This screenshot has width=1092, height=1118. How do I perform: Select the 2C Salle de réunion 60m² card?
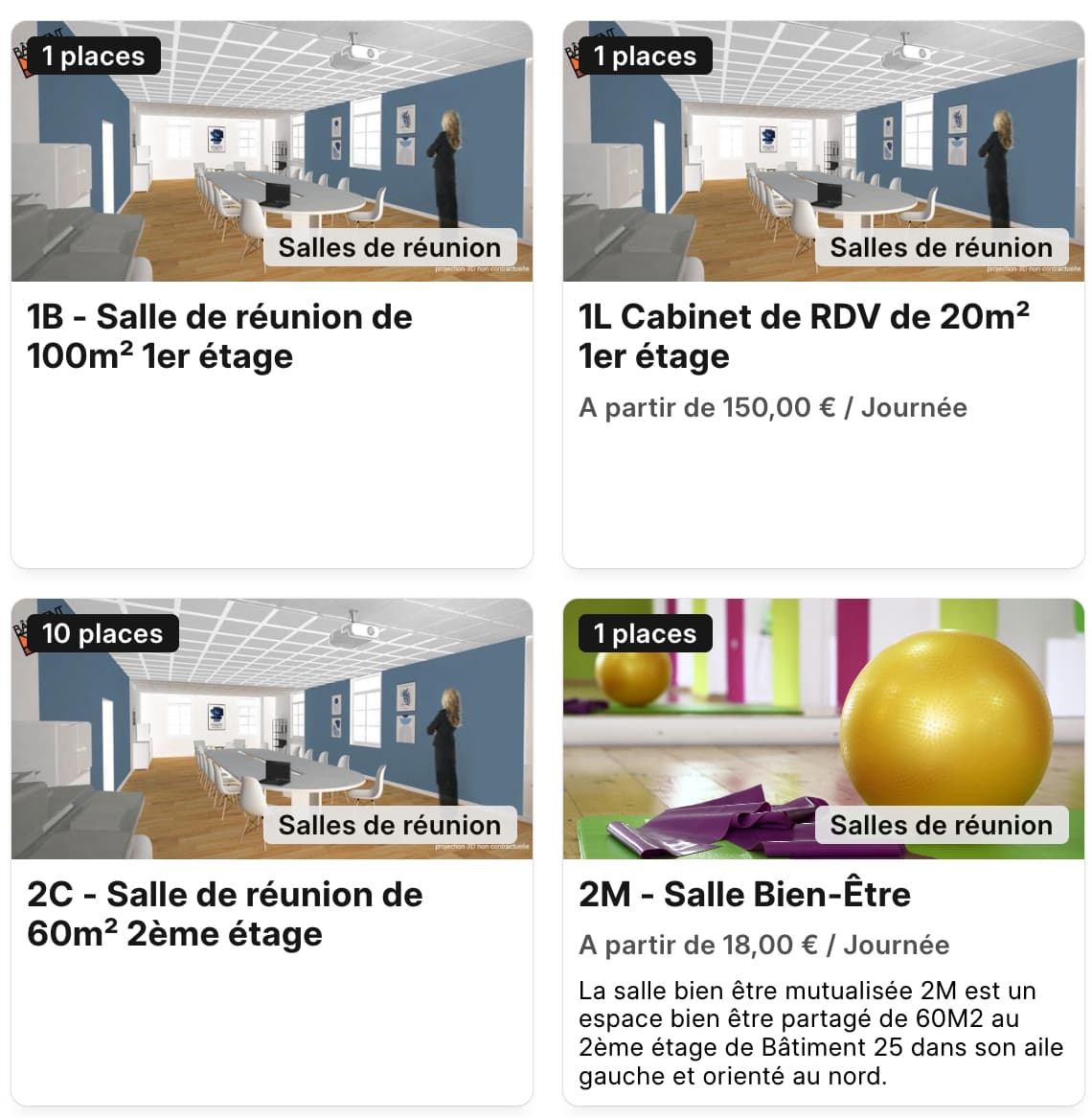click(224, 914)
